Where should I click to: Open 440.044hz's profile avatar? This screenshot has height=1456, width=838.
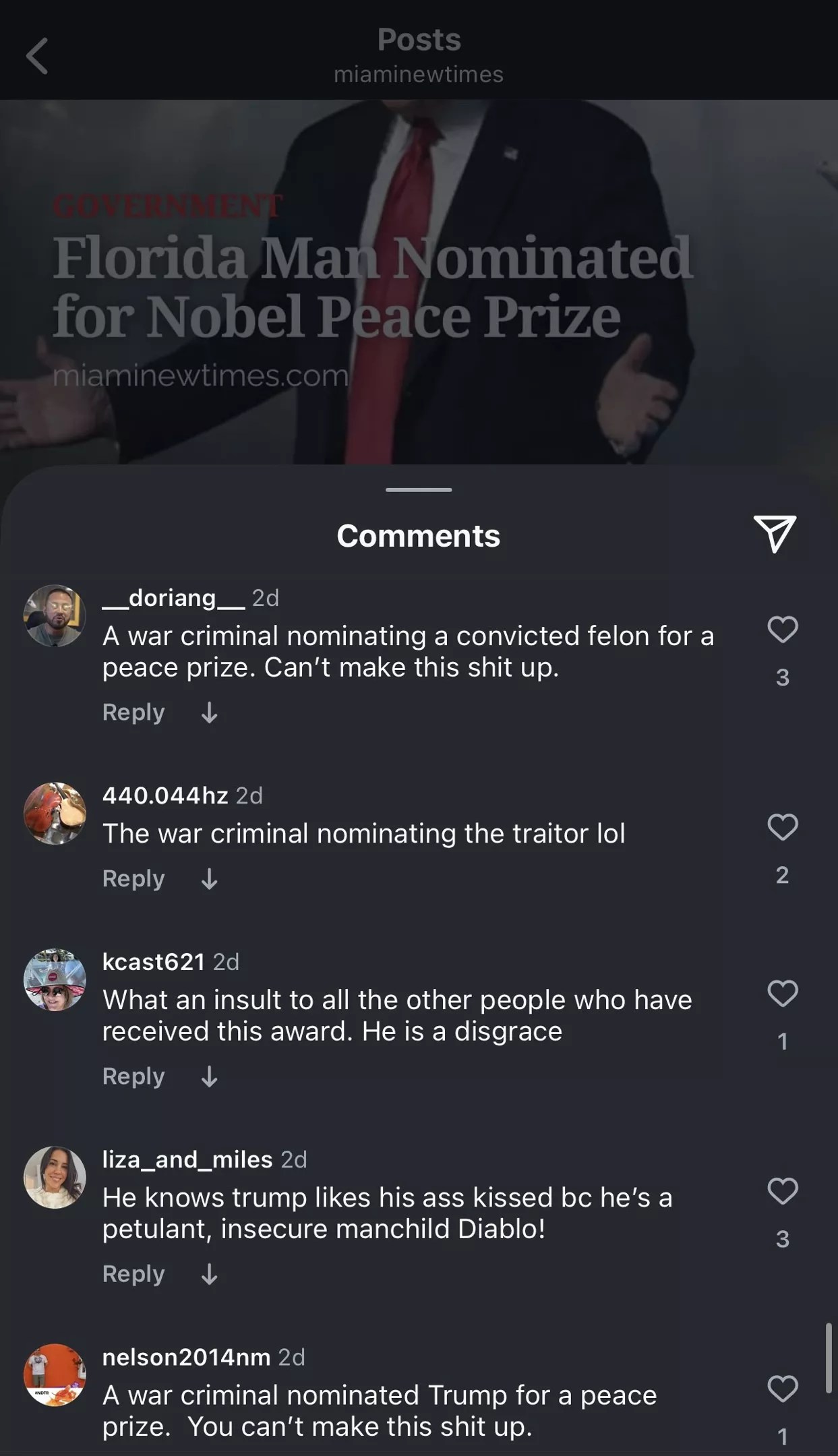click(x=55, y=813)
